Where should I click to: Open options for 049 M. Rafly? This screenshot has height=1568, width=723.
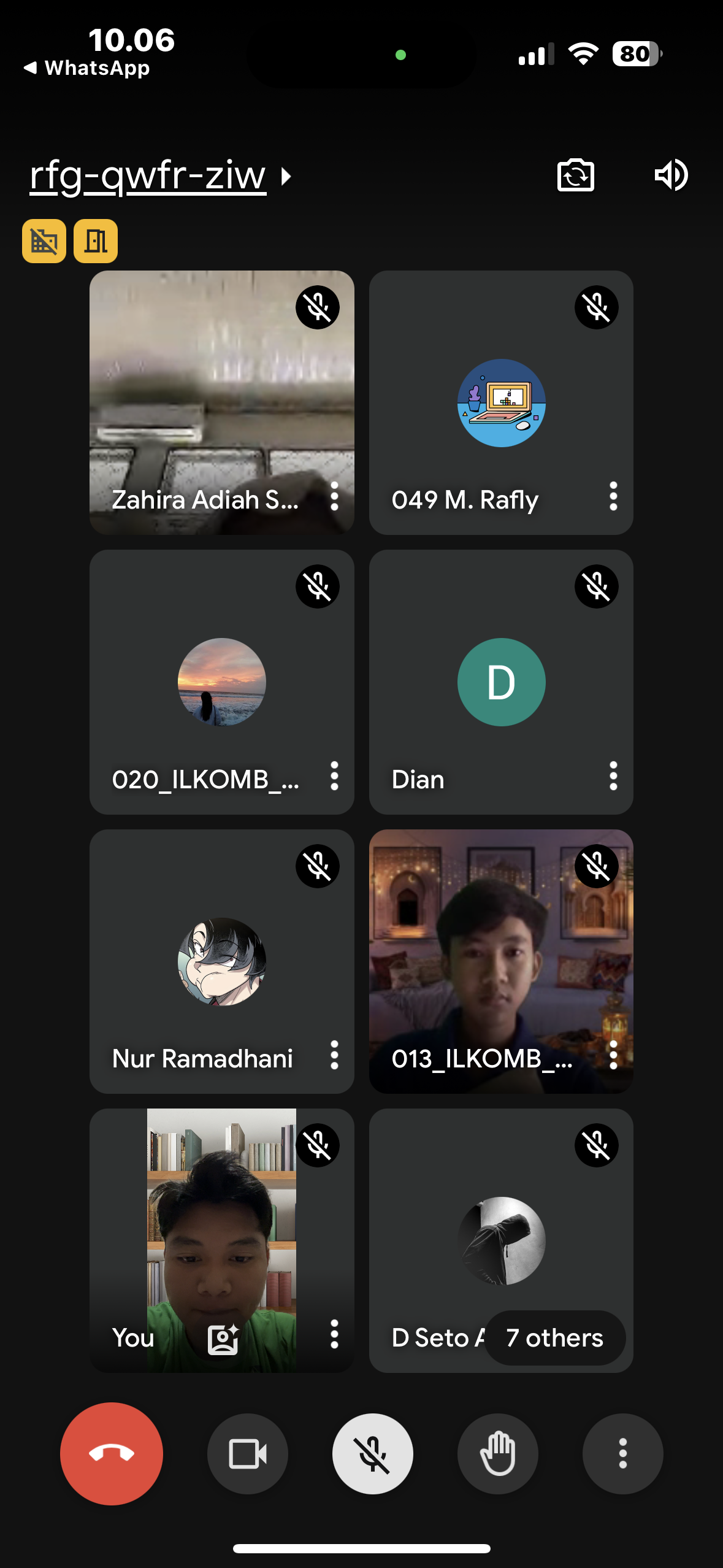[x=613, y=496]
